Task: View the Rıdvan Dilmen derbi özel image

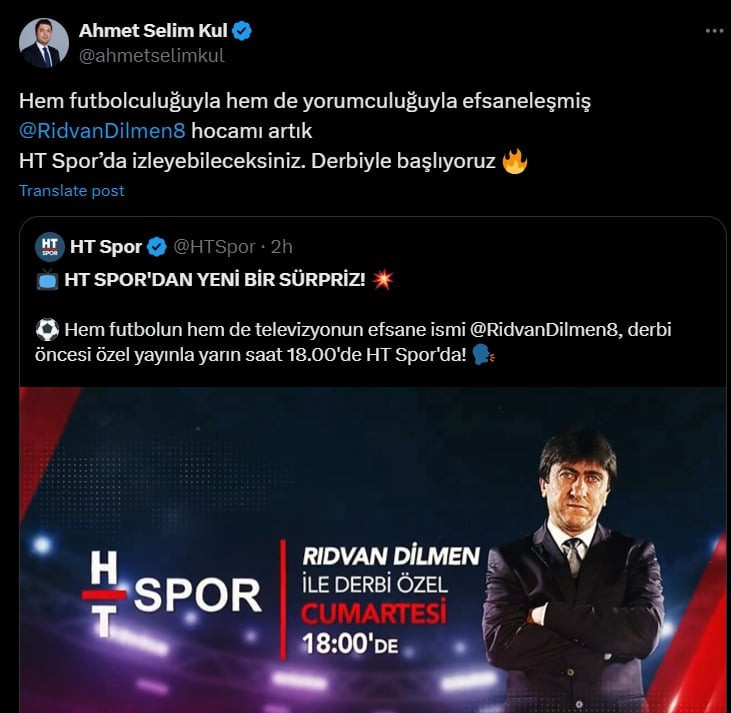Action: point(372,550)
